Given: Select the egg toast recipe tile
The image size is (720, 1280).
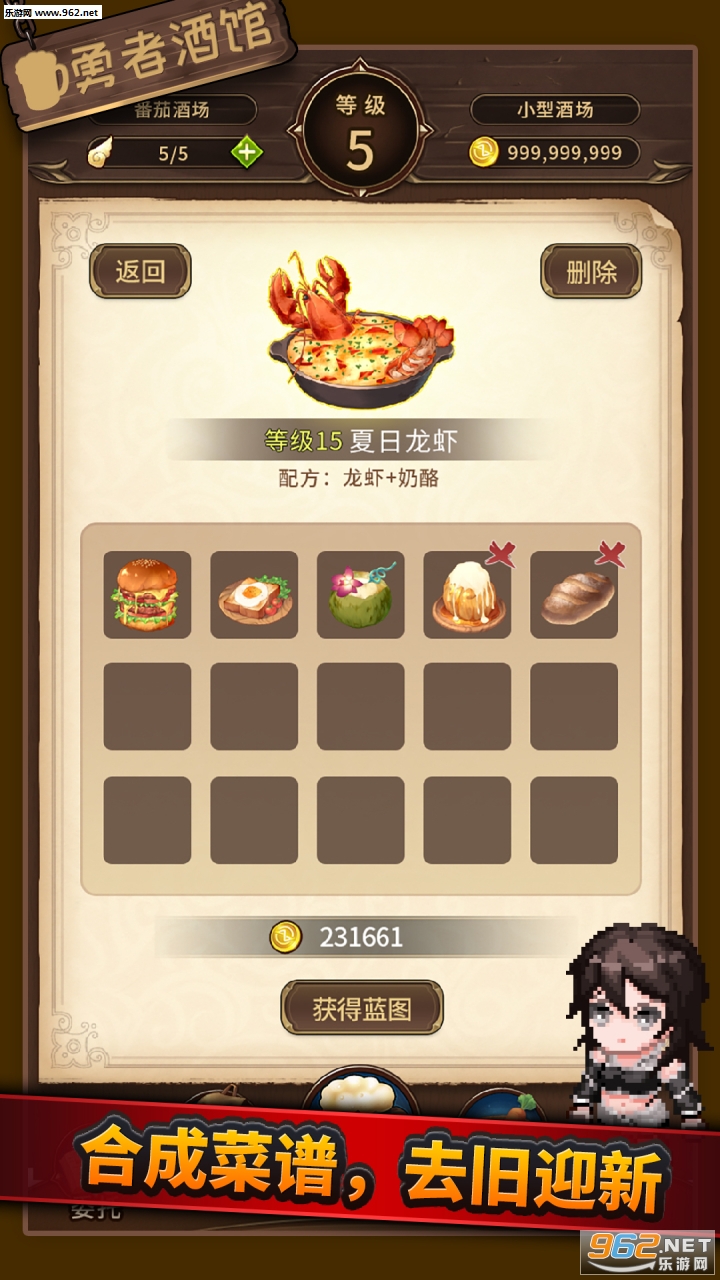Looking at the screenshot, I should 254,595.
